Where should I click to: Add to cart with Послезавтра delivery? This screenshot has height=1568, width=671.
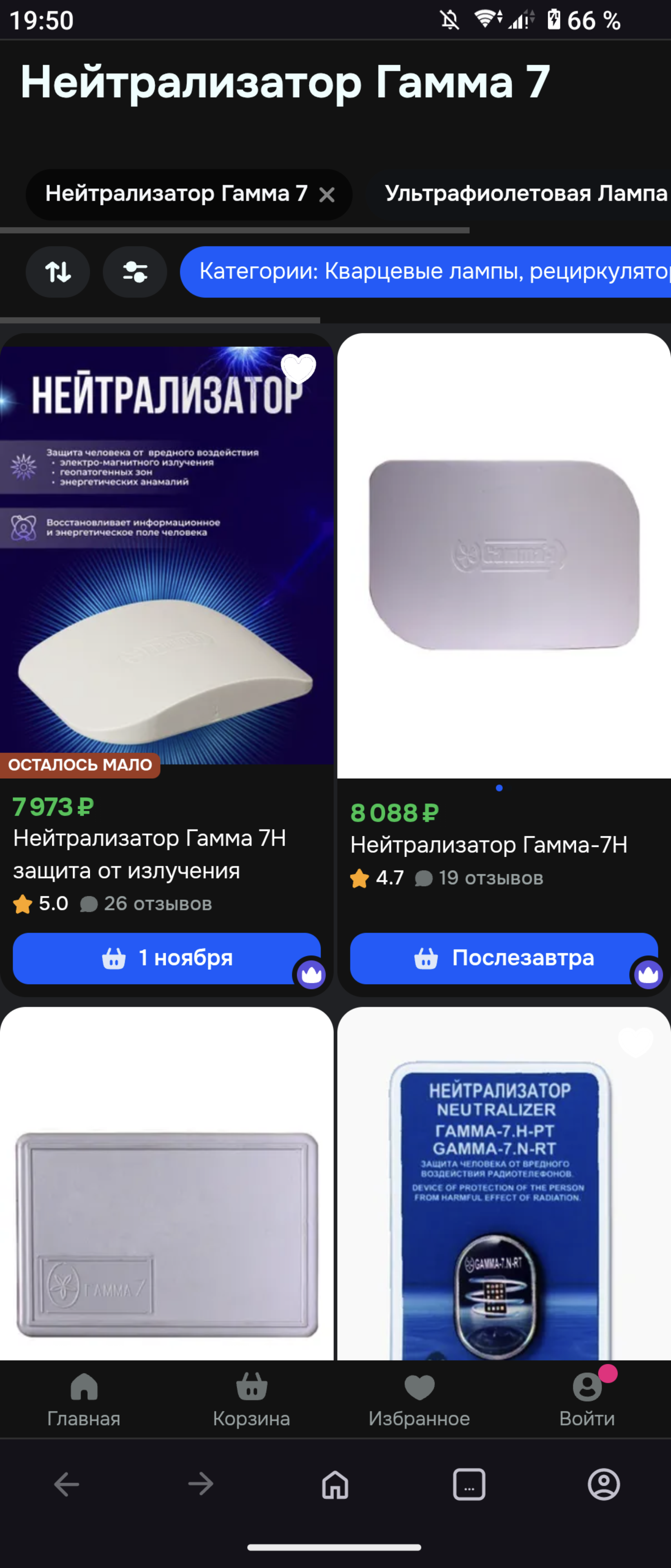point(503,958)
